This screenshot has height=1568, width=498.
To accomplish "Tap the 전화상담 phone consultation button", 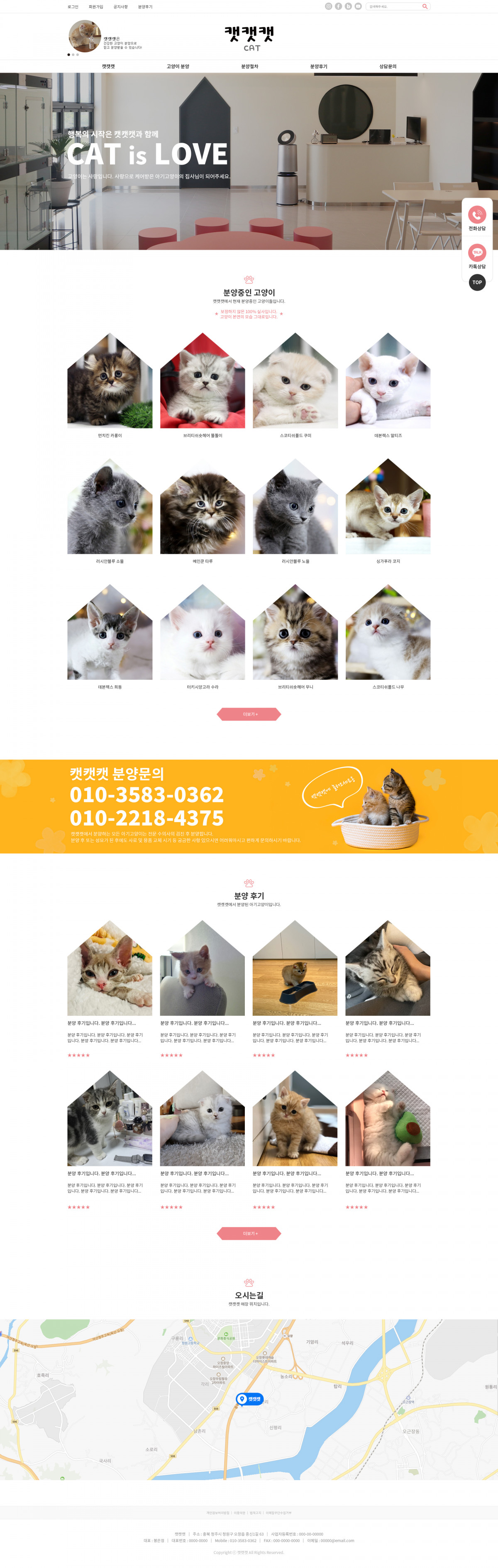I will 477,218.
